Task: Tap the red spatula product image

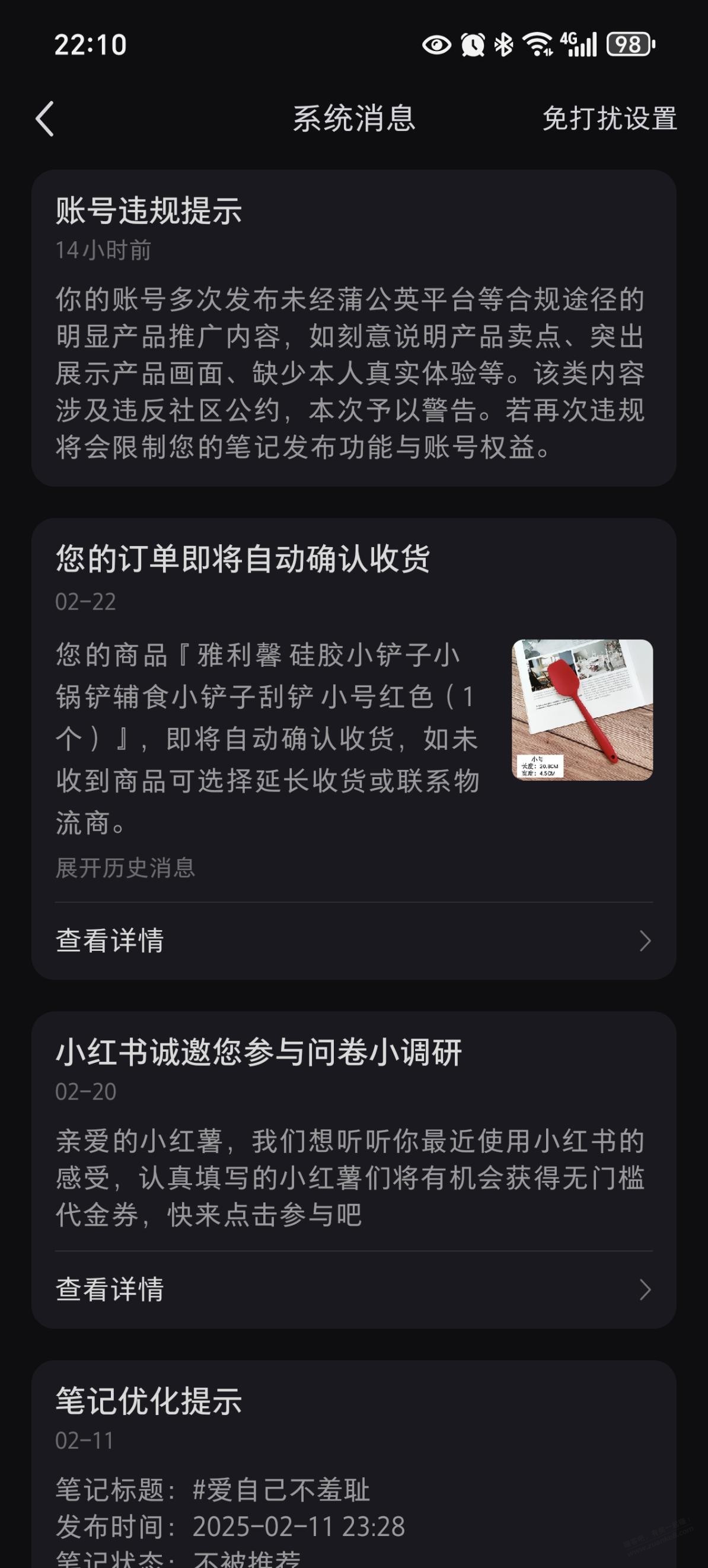Action: 582,710
